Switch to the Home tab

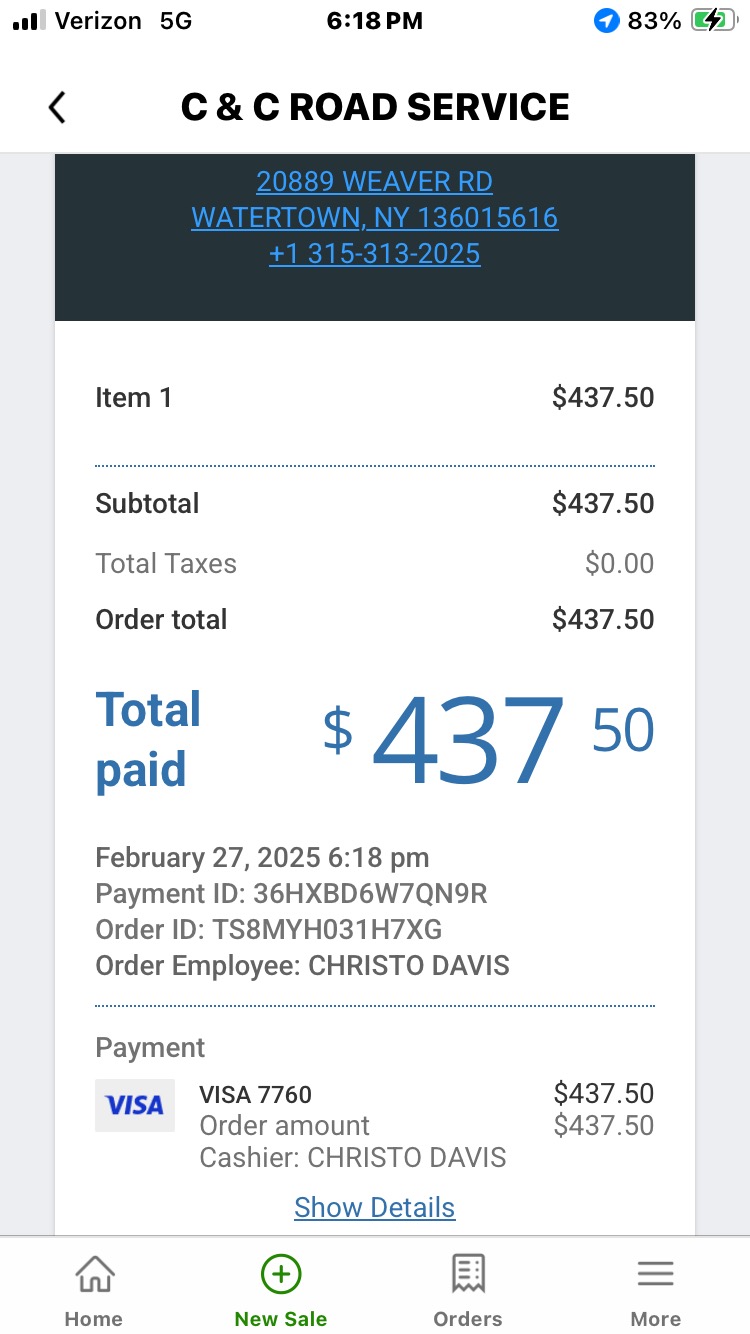click(94, 1290)
